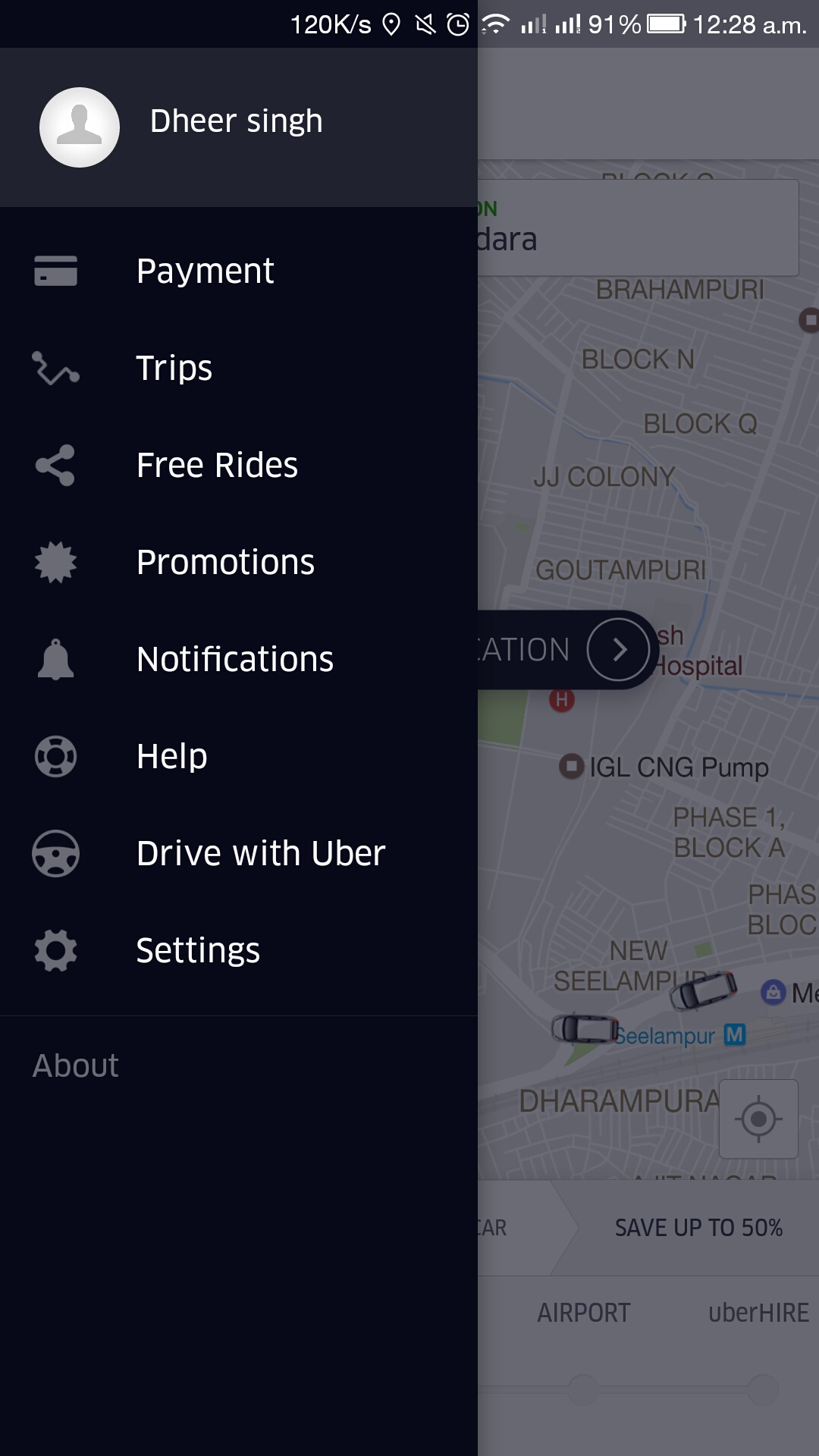This screenshot has width=819, height=1456.
Task: View your Trips history
Action: point(174,368)
